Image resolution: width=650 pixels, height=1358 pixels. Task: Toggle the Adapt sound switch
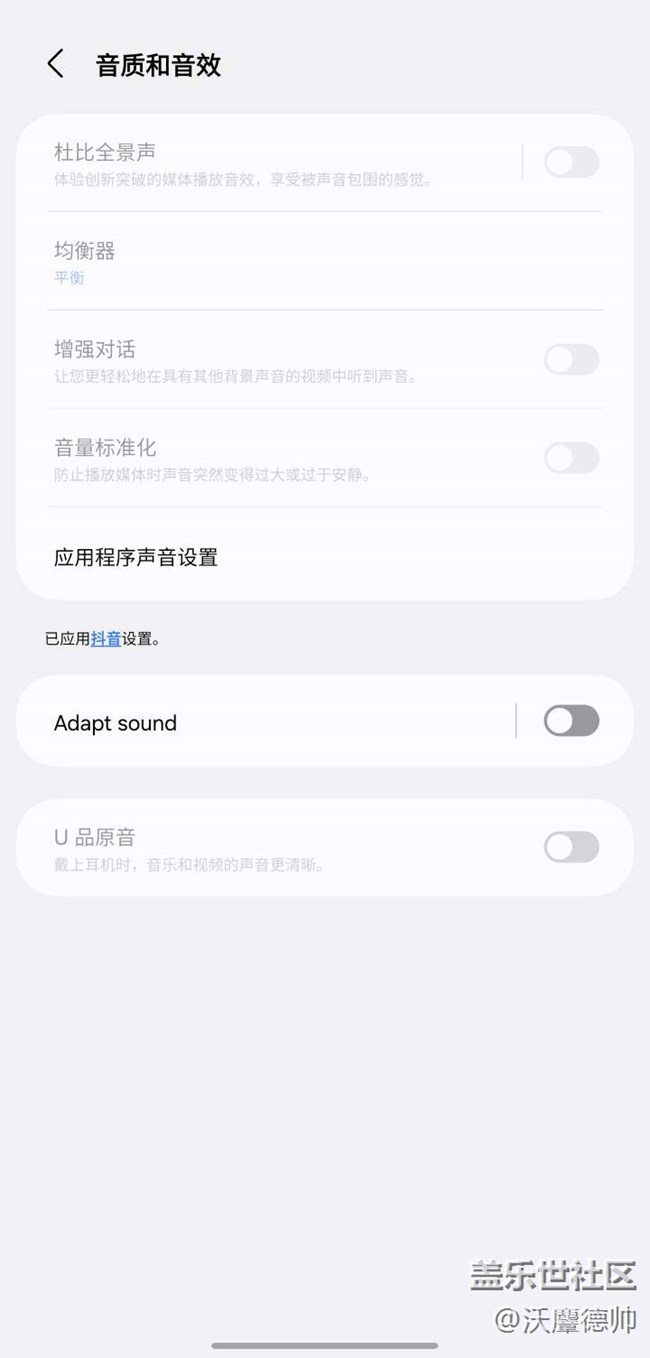point(571,721)
